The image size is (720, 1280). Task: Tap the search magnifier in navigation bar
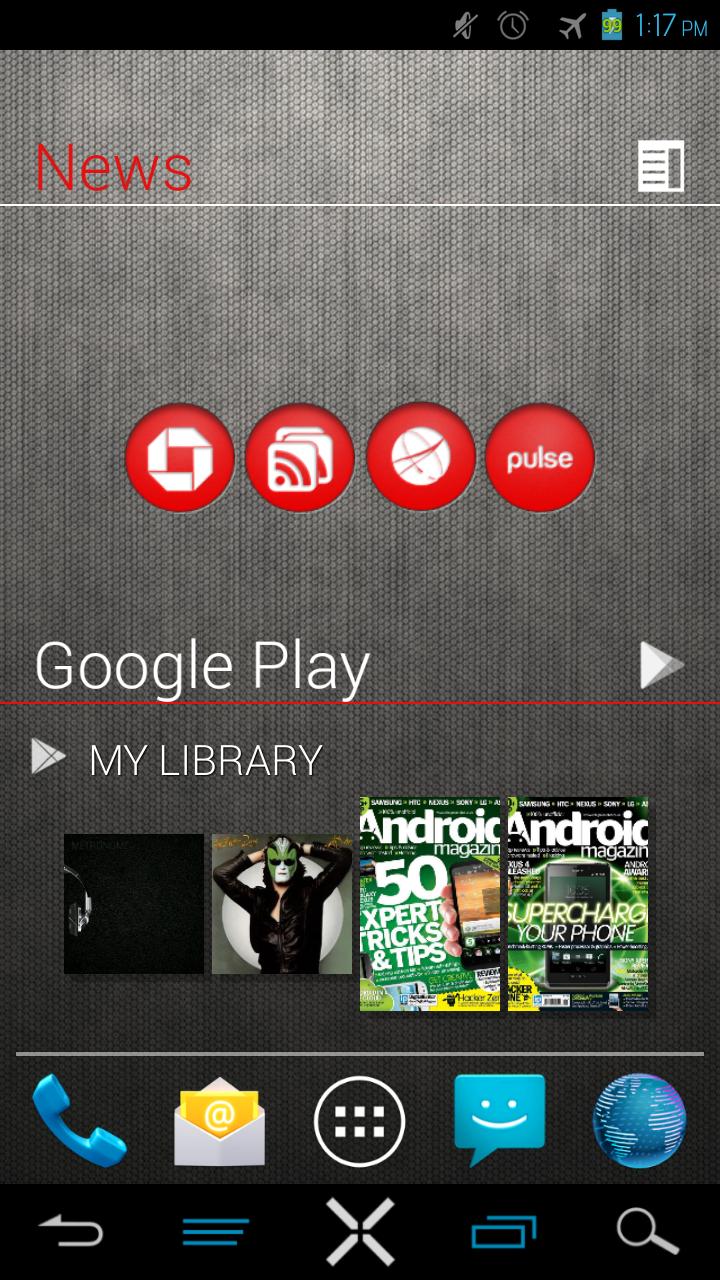pyautogui.click(x=647, y=1232)
